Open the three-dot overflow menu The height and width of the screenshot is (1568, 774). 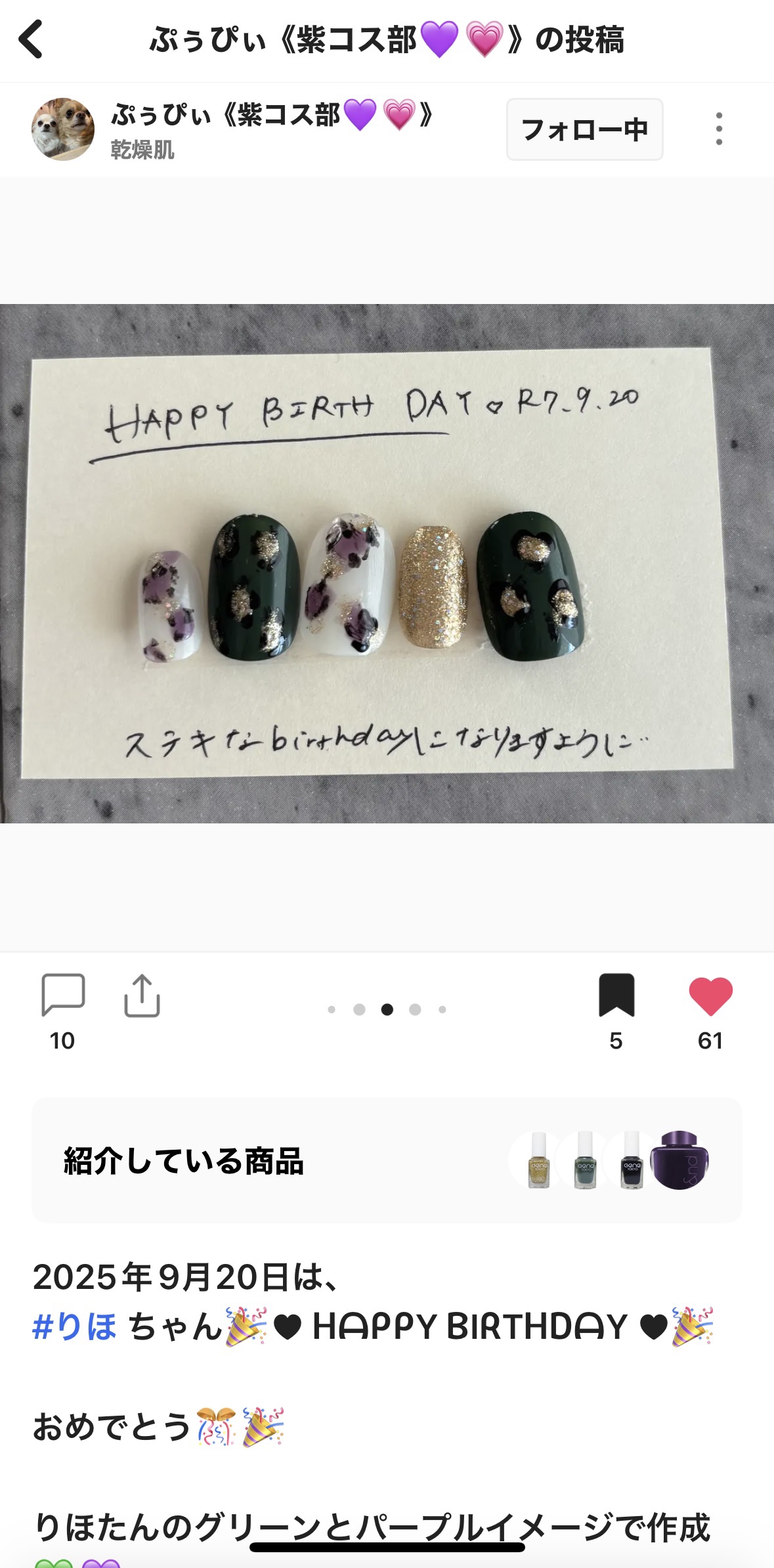tap(719, 129)
